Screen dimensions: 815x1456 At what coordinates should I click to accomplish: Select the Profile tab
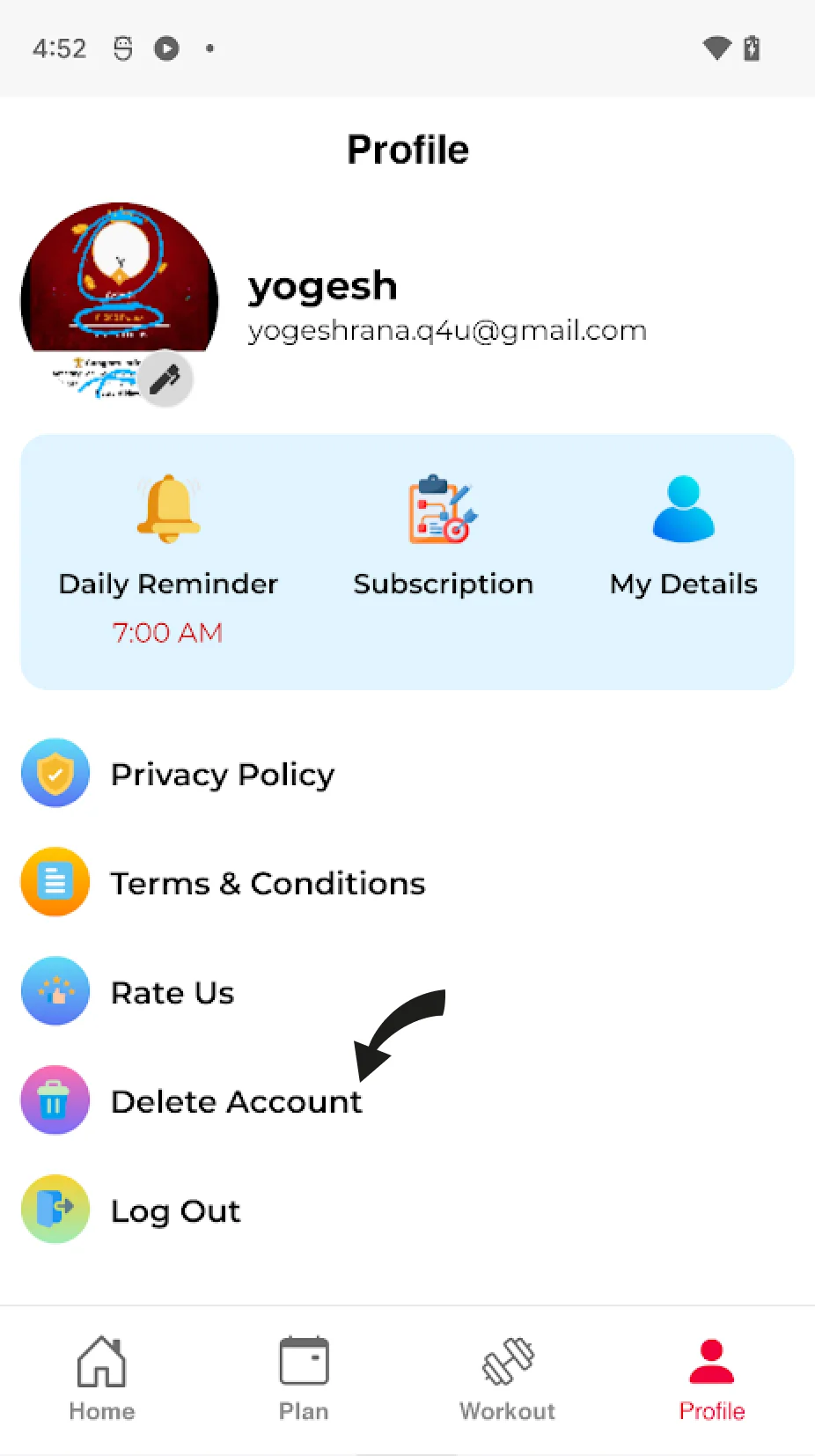[x=712, y=1379]
